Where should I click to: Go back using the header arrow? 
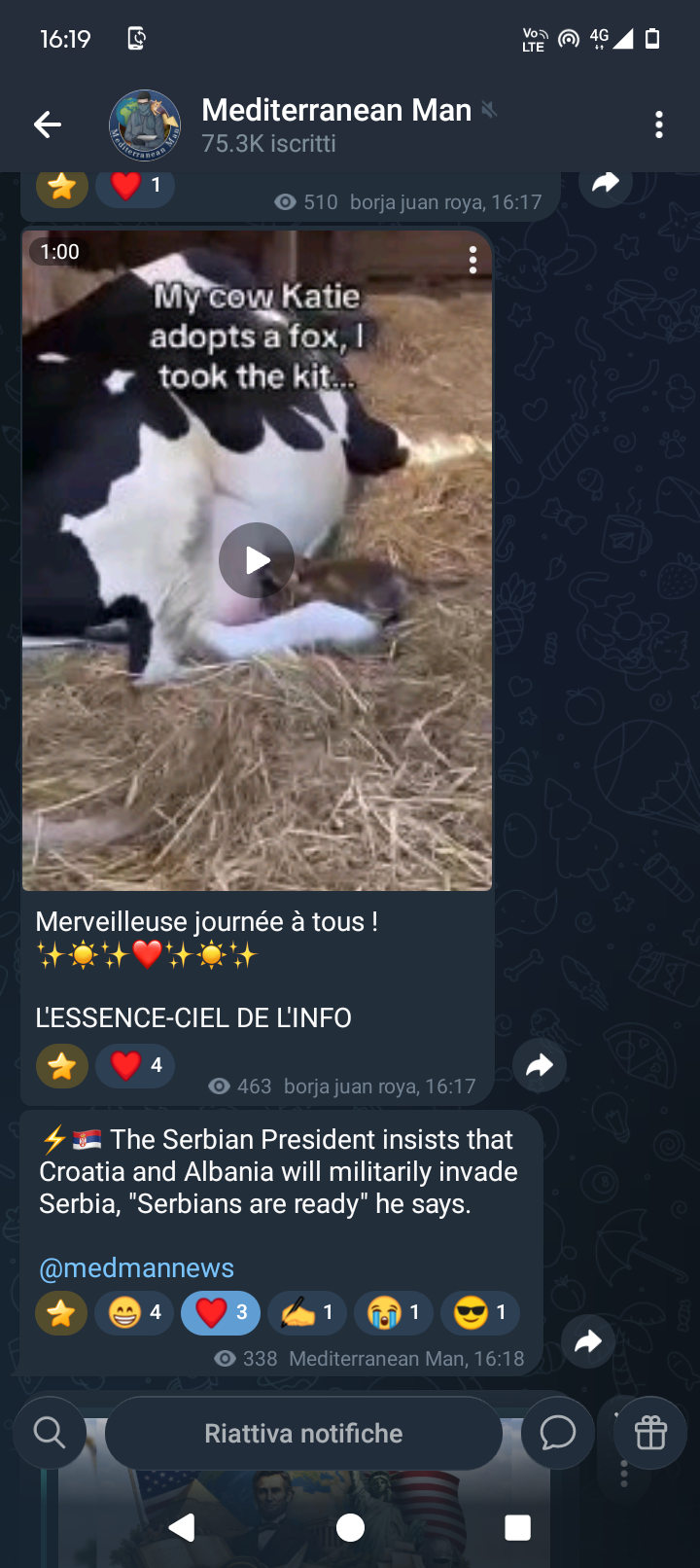[x=48, y=125]
